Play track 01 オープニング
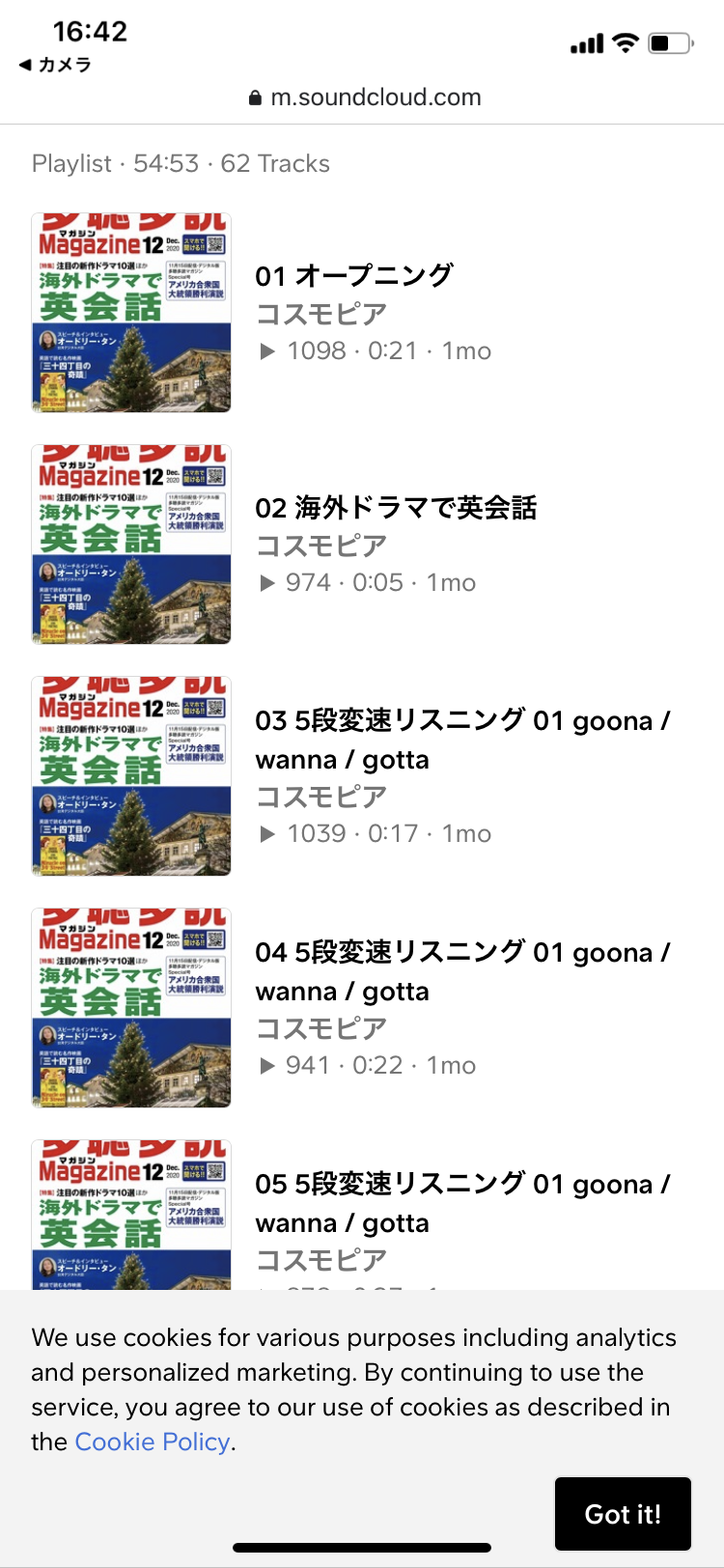This screenshot has width=724, height=1568. pos(362,313)
